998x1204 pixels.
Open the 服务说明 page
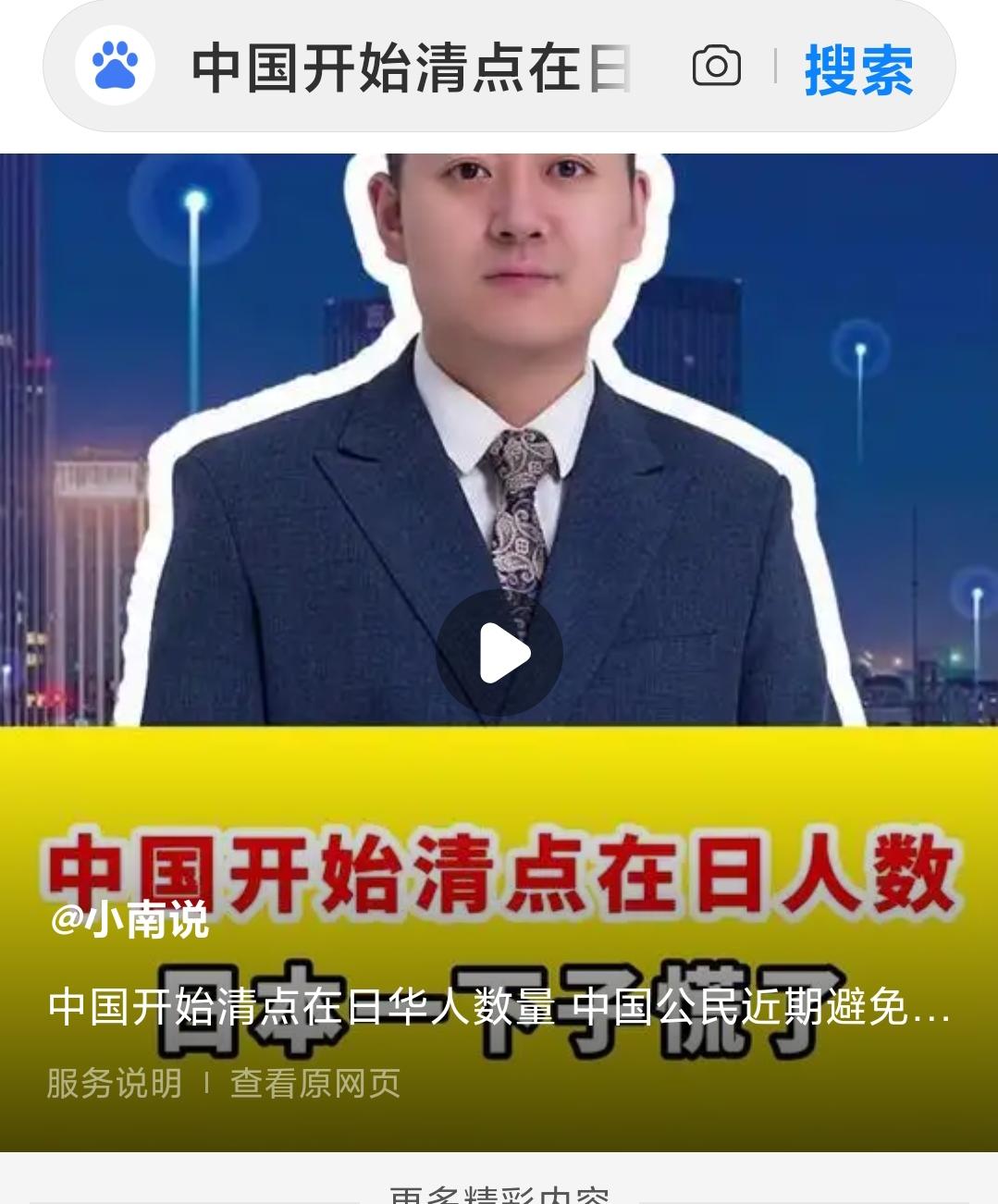(114, 1084)
